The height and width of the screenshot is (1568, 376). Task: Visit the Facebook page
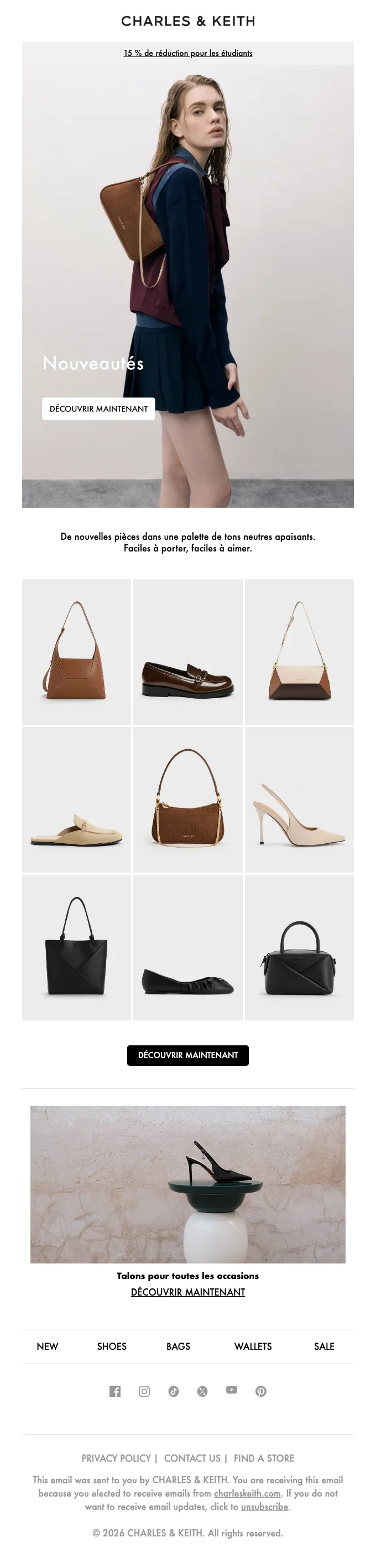[x=115, y=1391]
